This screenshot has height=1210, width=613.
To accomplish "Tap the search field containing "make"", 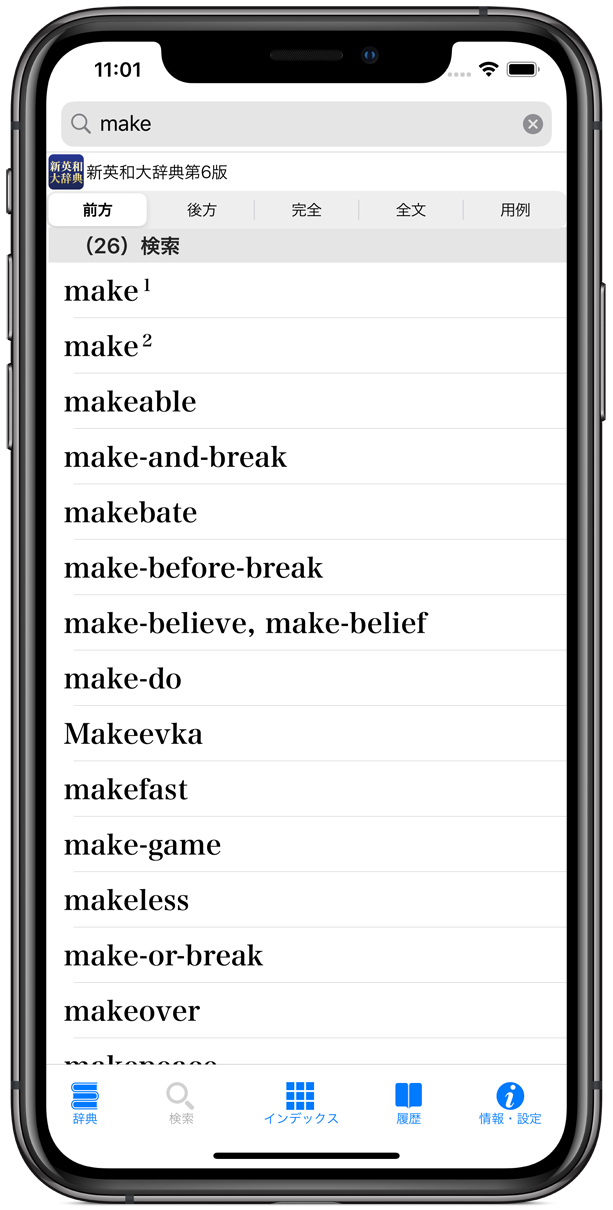I will [306, 124].
